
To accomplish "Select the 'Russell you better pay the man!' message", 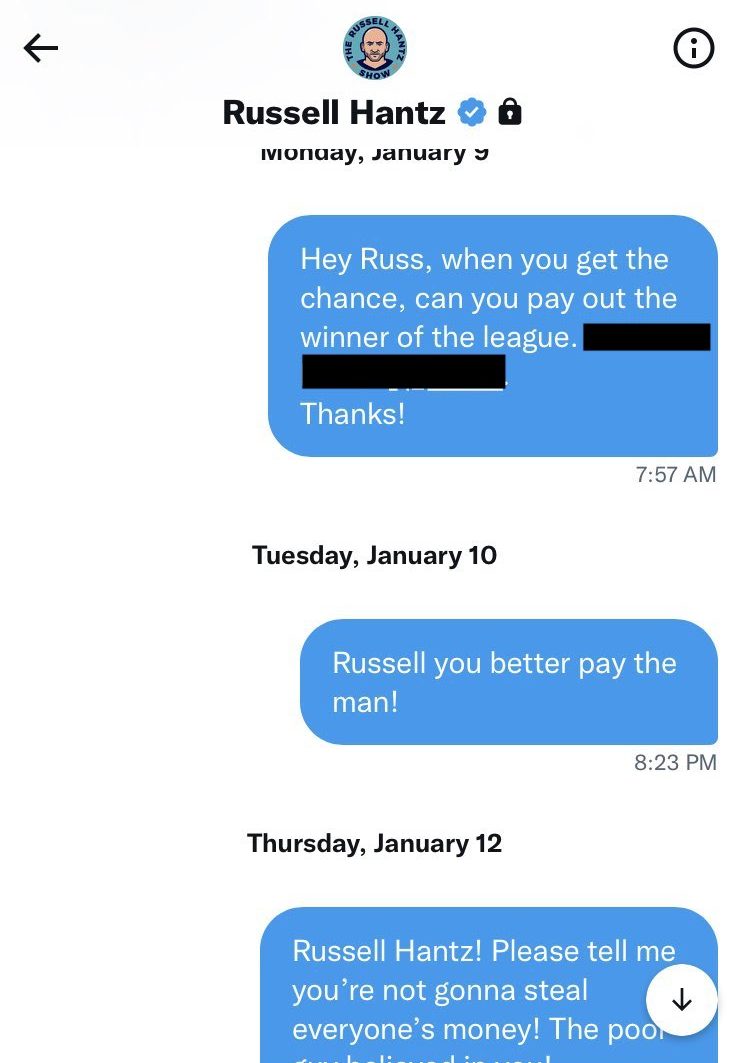I will pyautogui.click(x=508, y=682).
